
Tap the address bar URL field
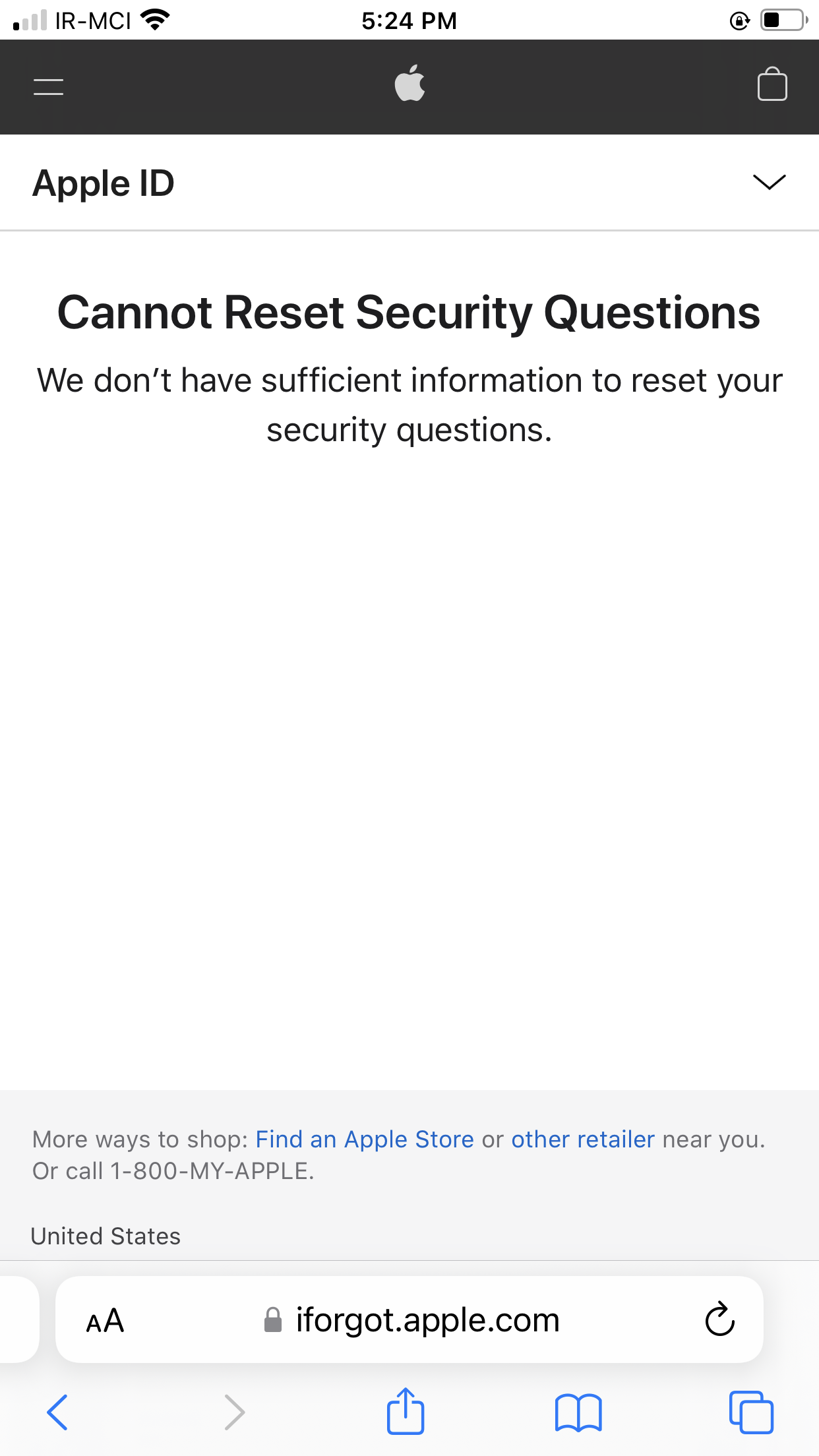[427, 1319]
